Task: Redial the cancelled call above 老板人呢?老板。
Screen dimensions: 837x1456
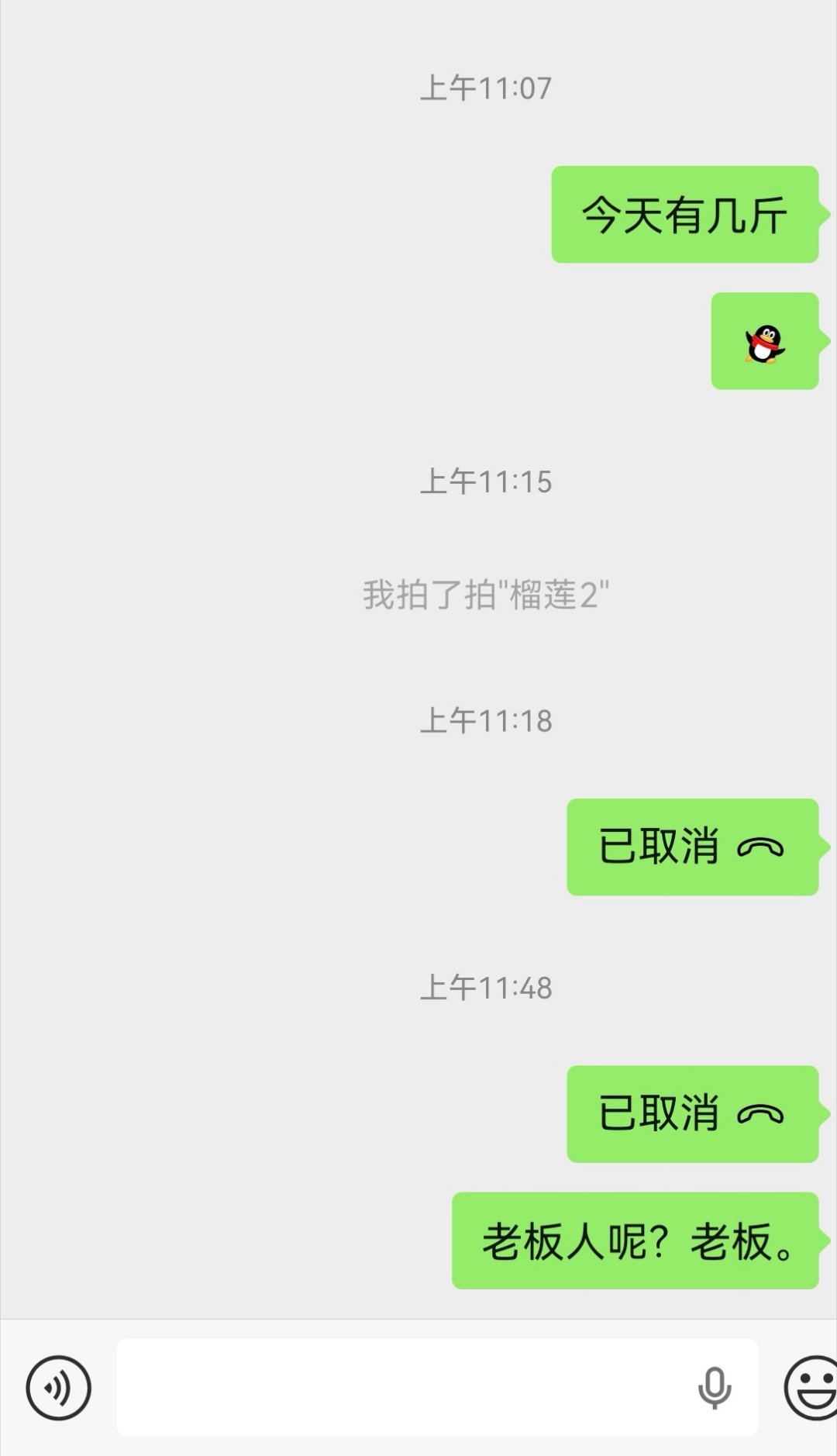Action: 692,1113
